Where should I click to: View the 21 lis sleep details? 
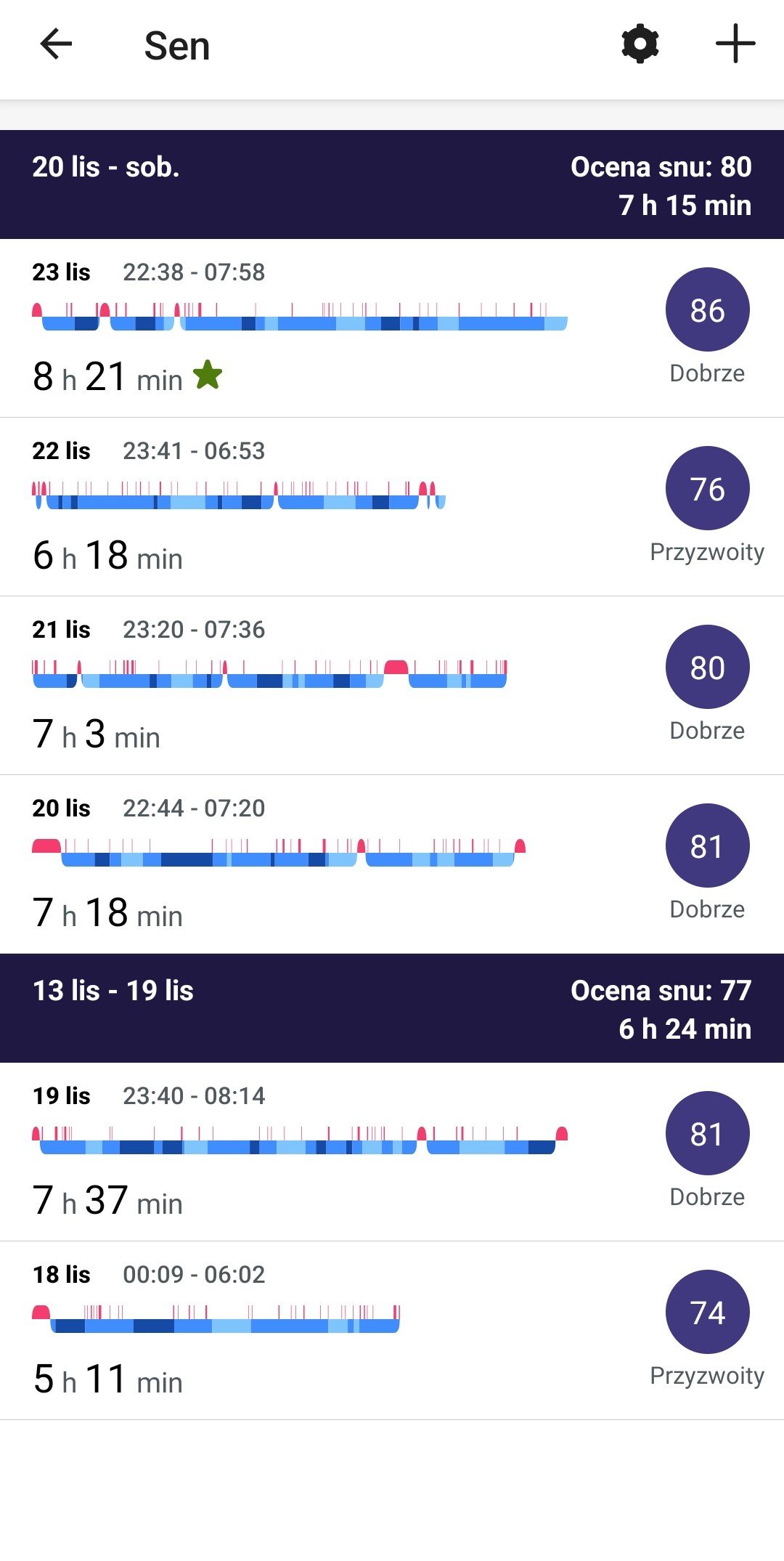click(x=392, y=686)
